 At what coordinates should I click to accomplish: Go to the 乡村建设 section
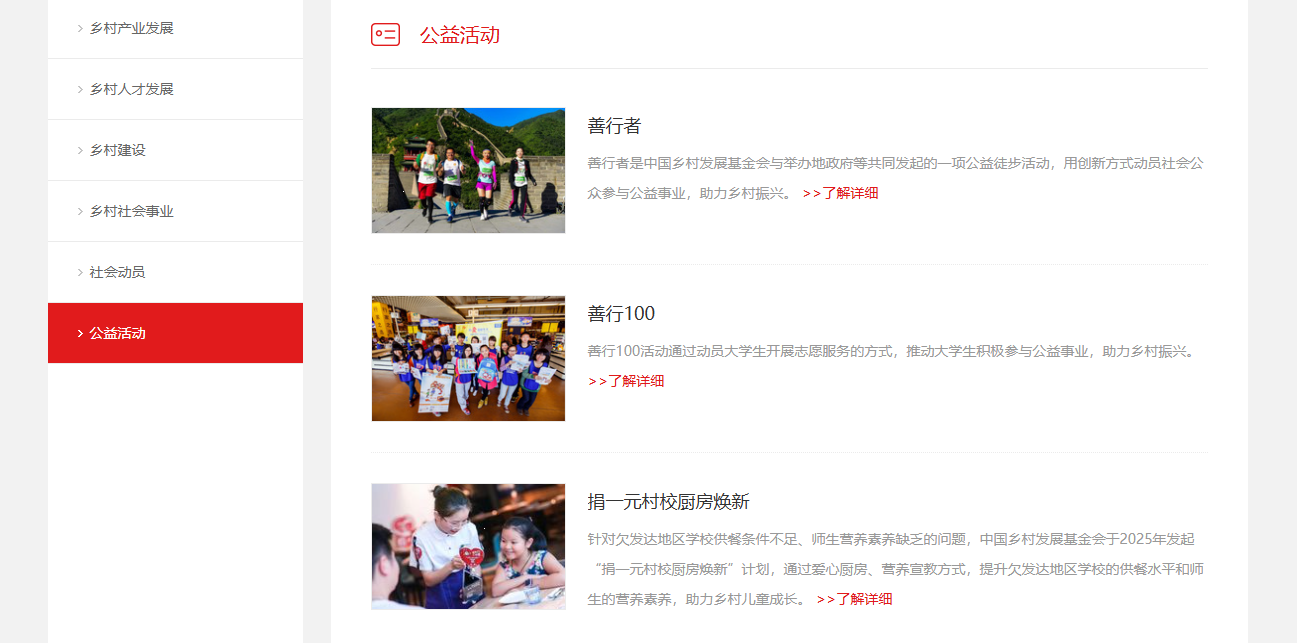click(117, 150)
